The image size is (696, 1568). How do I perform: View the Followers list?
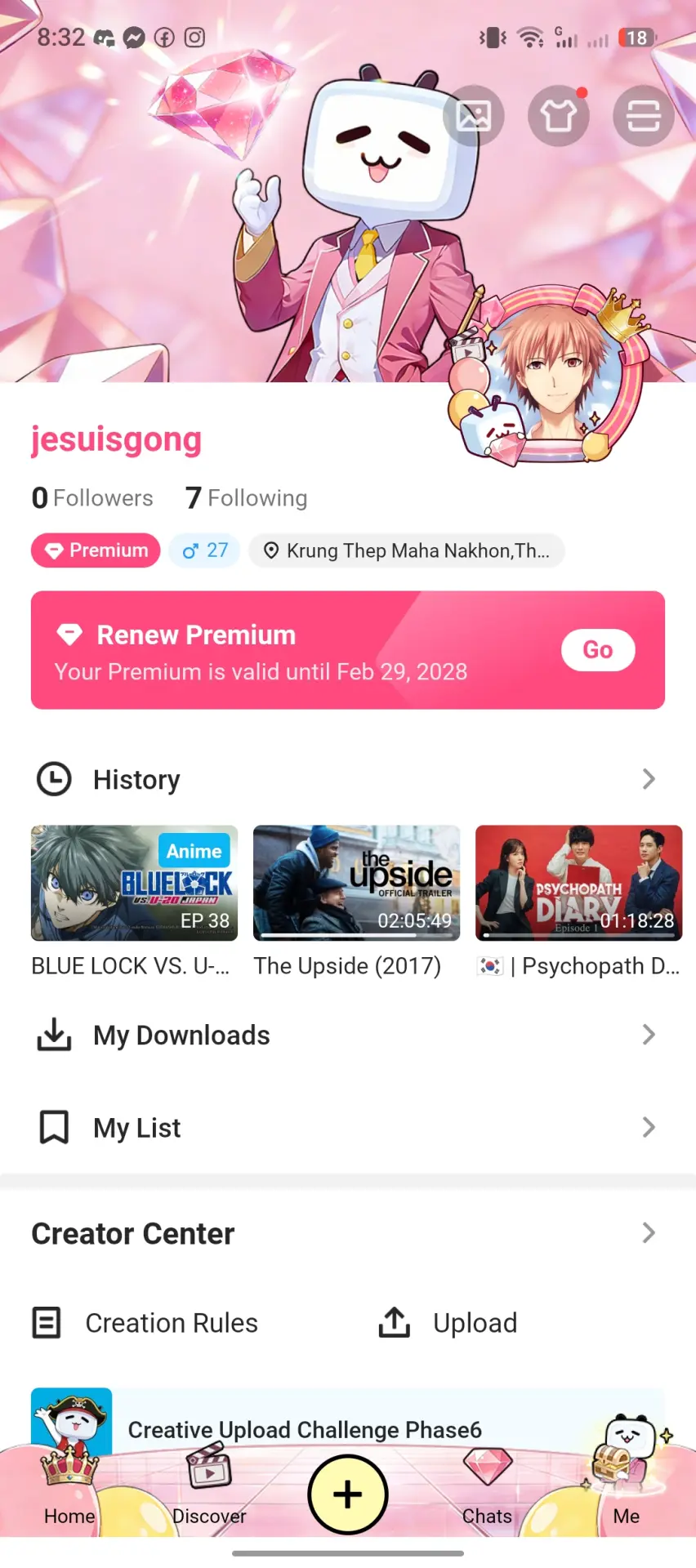pos(92,498)
